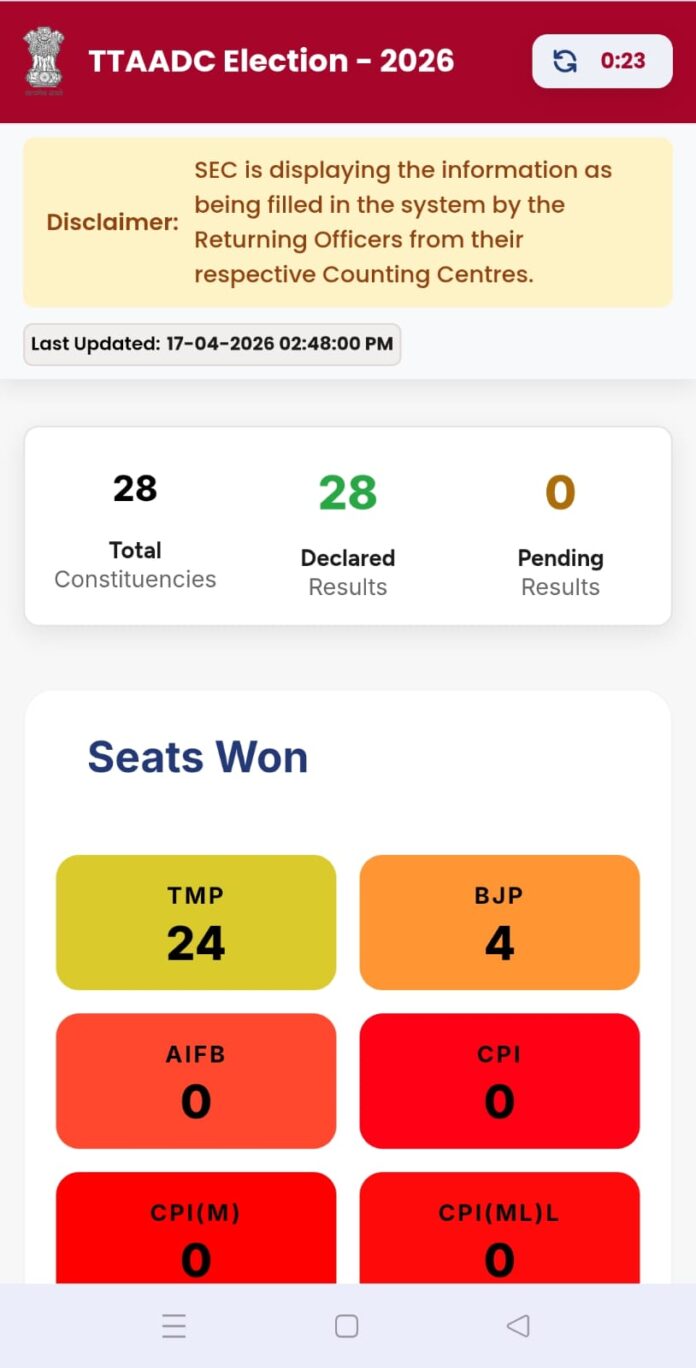The width and height of the screenshot is (696, 1368).
Task: Open recent apps menu
Action: pyautogui.click(x=174, y=1326)
